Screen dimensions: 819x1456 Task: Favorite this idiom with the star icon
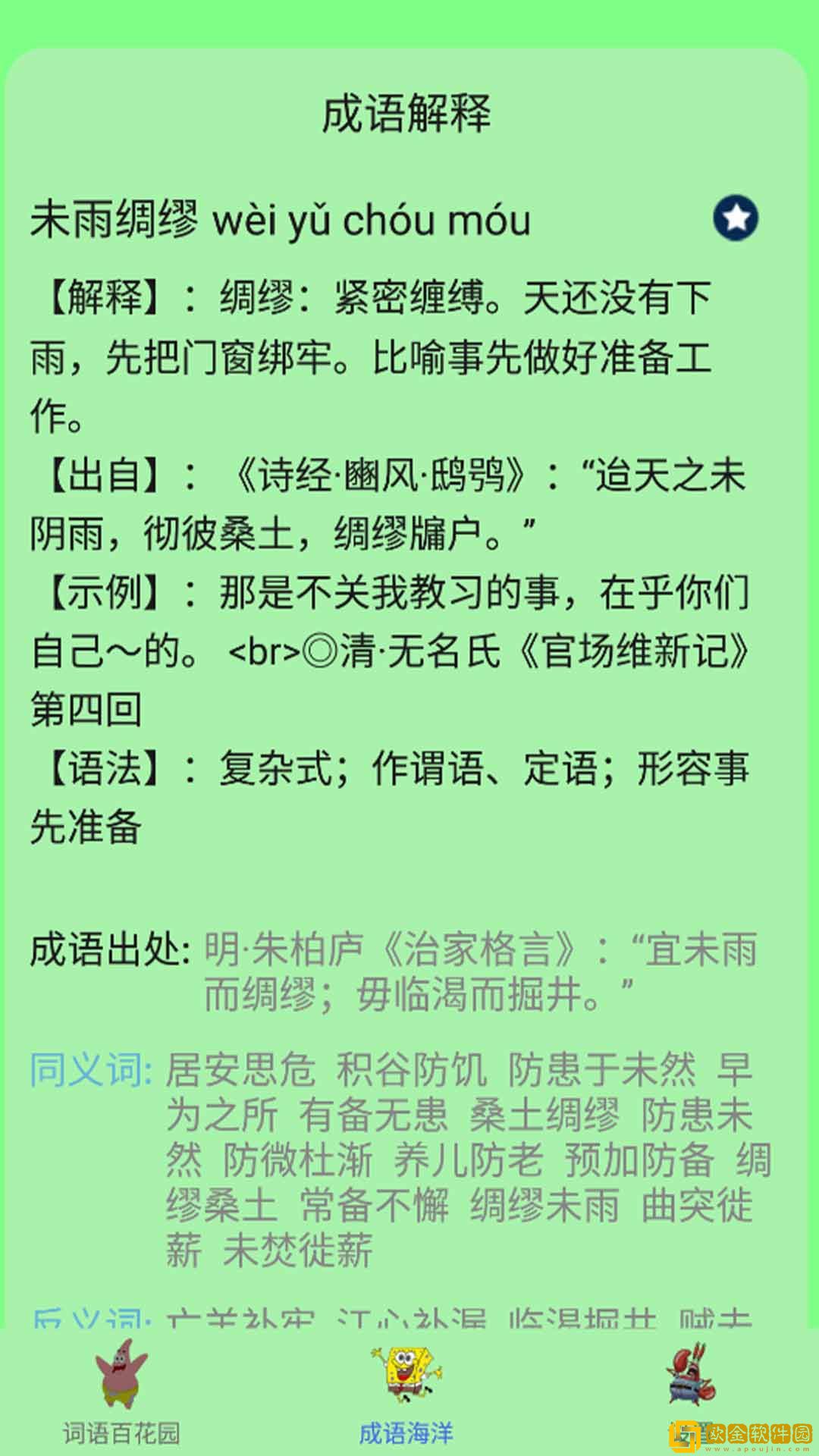click(x=736, y=218)
